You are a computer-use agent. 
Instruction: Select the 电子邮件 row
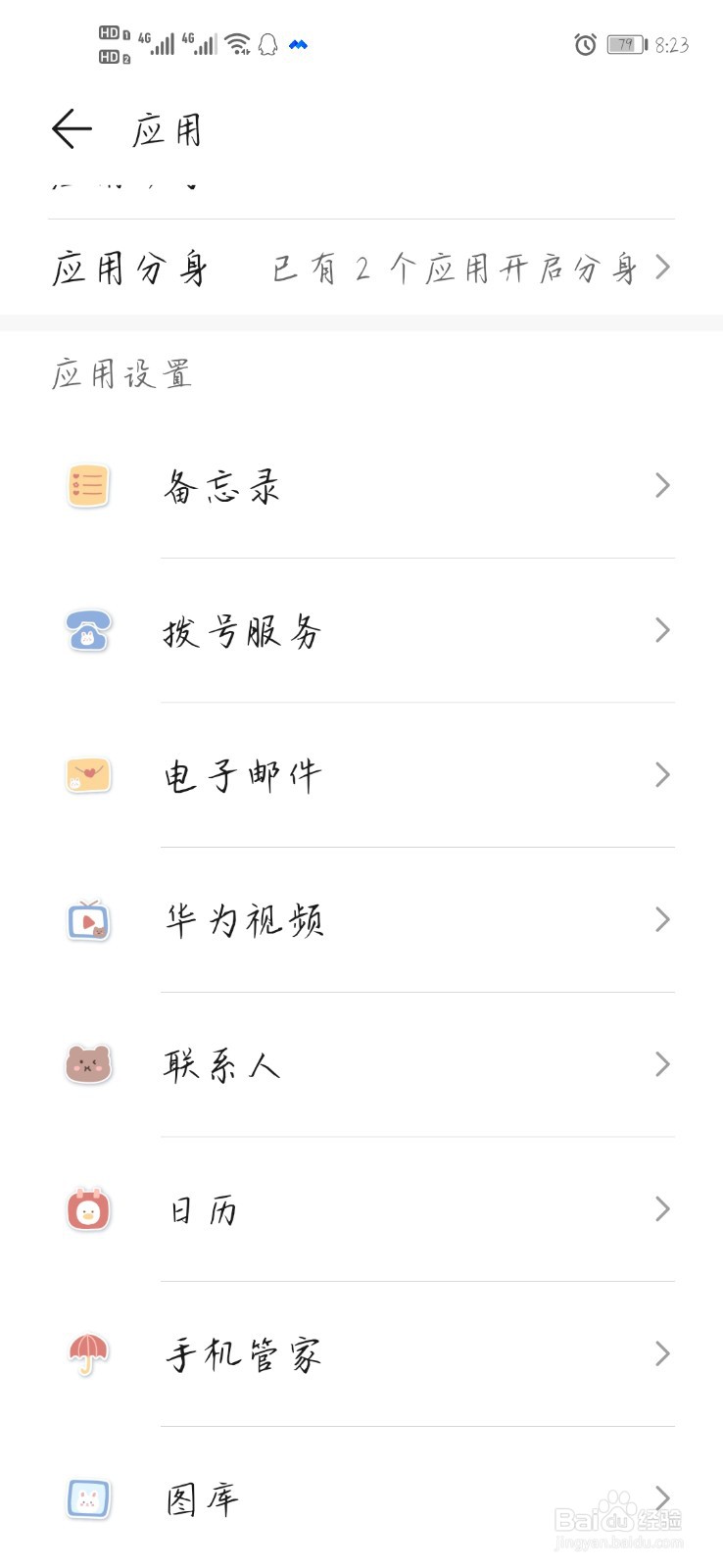click(361, 775)
